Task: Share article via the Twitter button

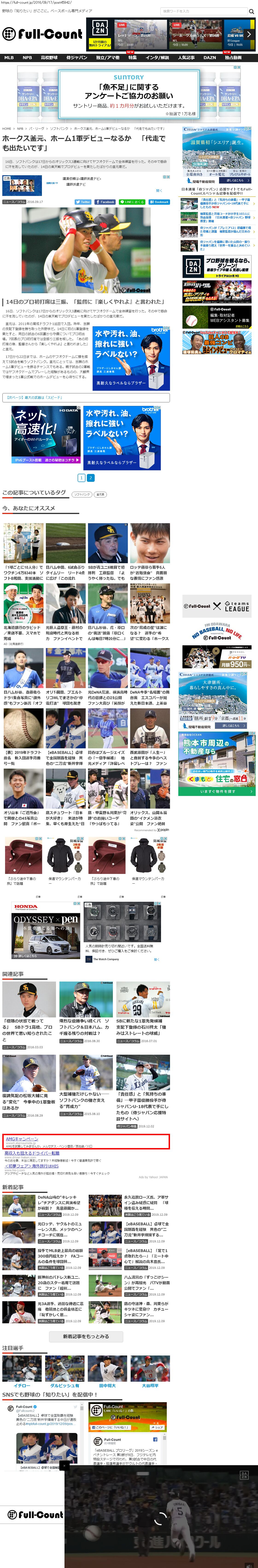Action: tap(83, 201)
